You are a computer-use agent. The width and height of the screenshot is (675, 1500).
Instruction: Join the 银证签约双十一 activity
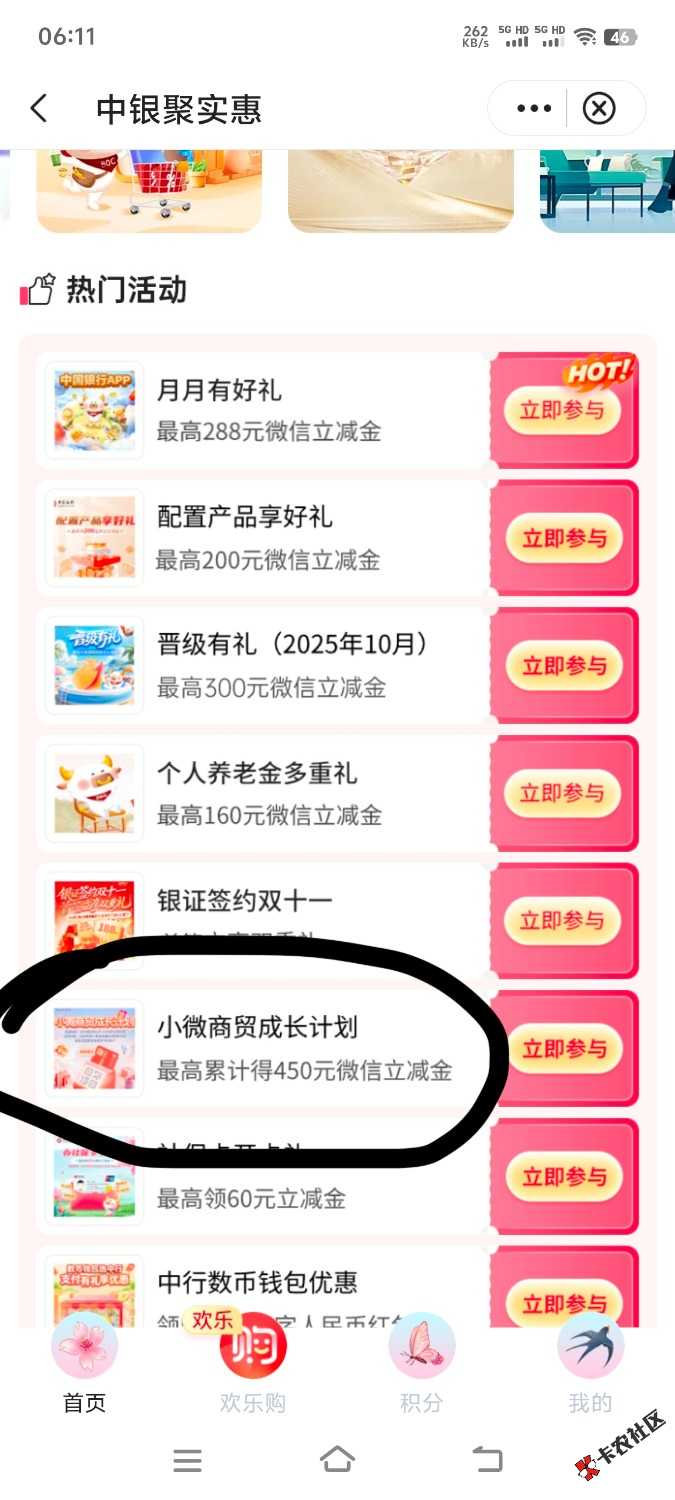click(563, 921)
